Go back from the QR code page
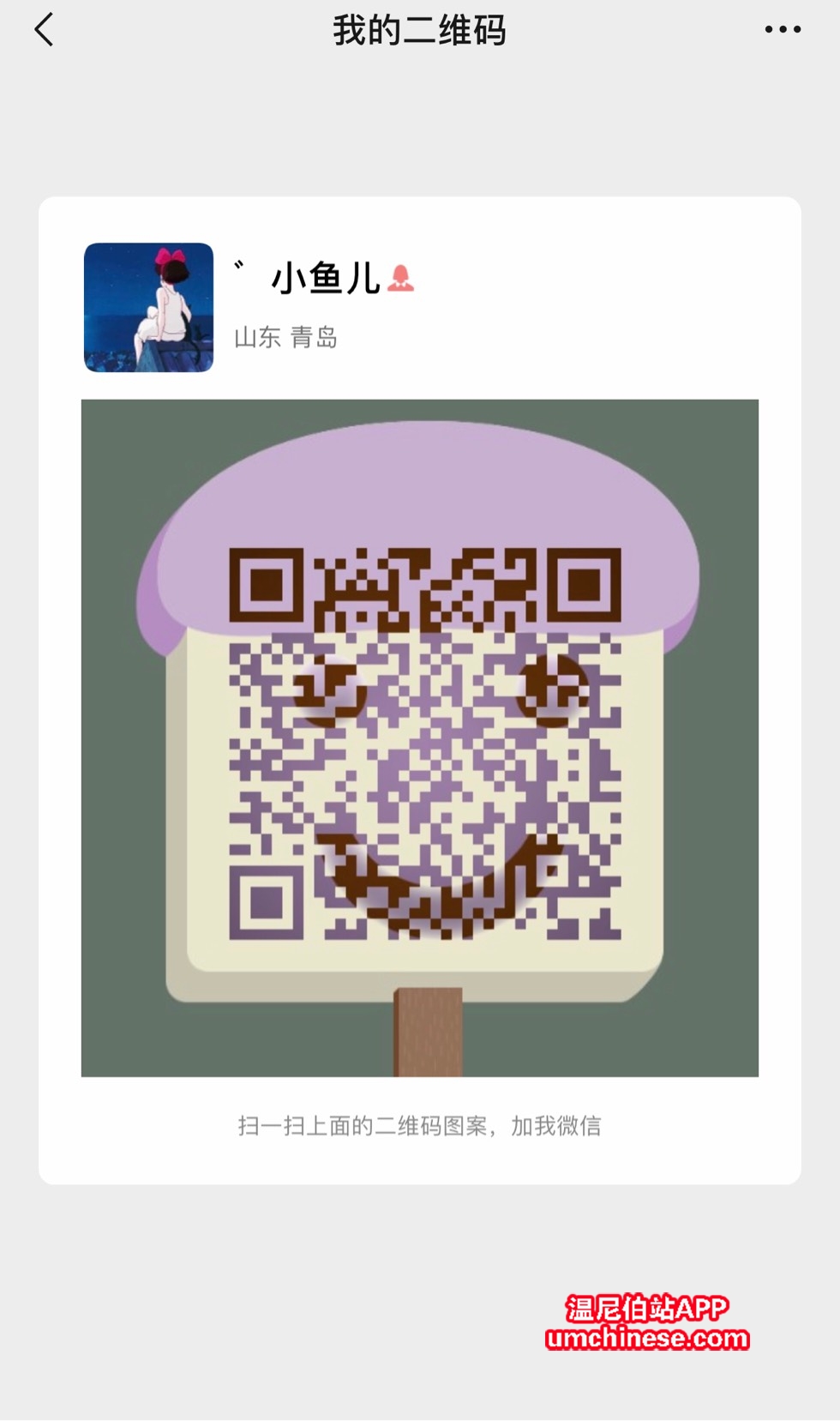The width and height of the screenshot is (840, 1421). tap(45, 30)
